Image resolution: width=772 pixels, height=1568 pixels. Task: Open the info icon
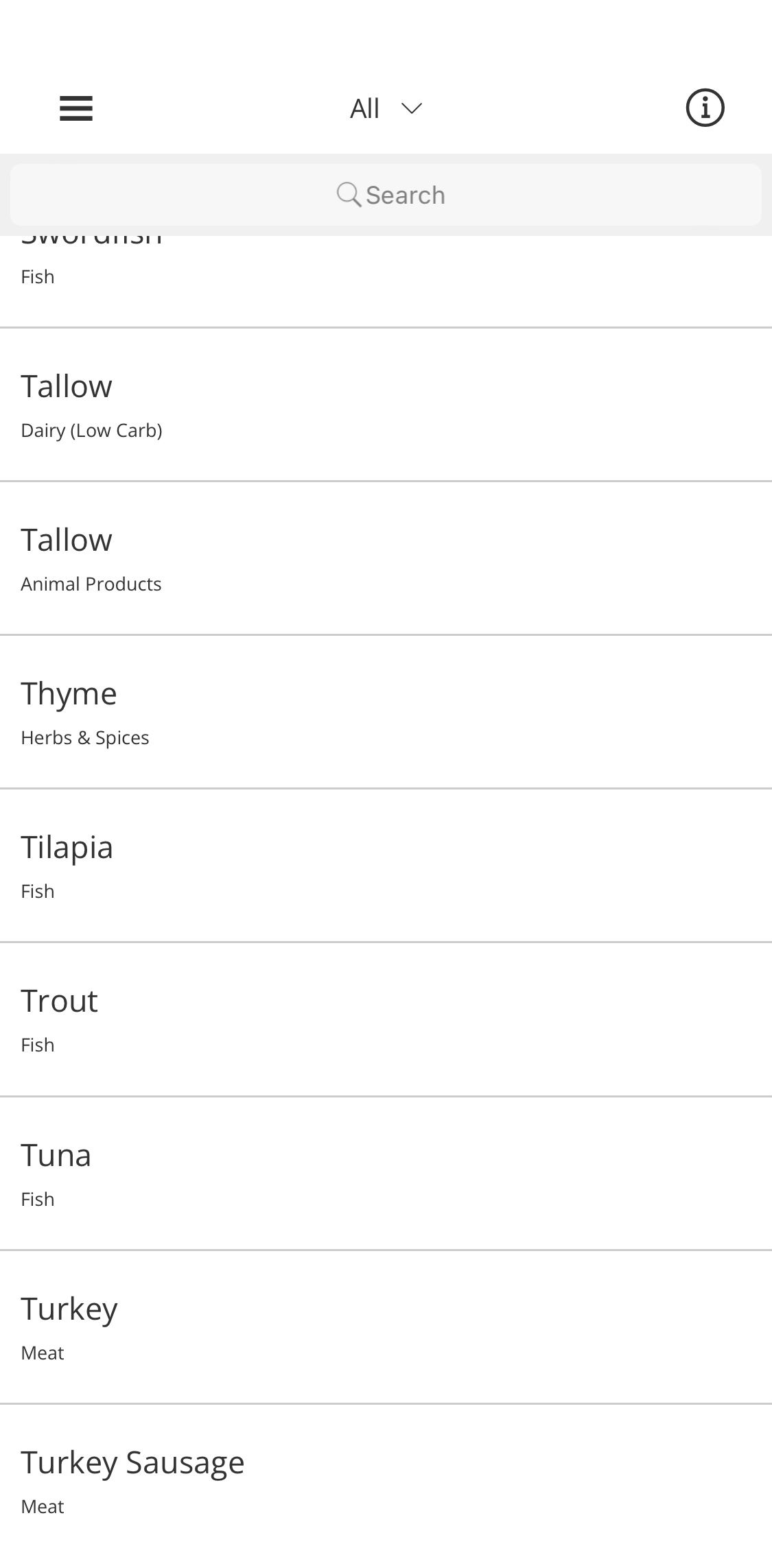click(705, 108)
